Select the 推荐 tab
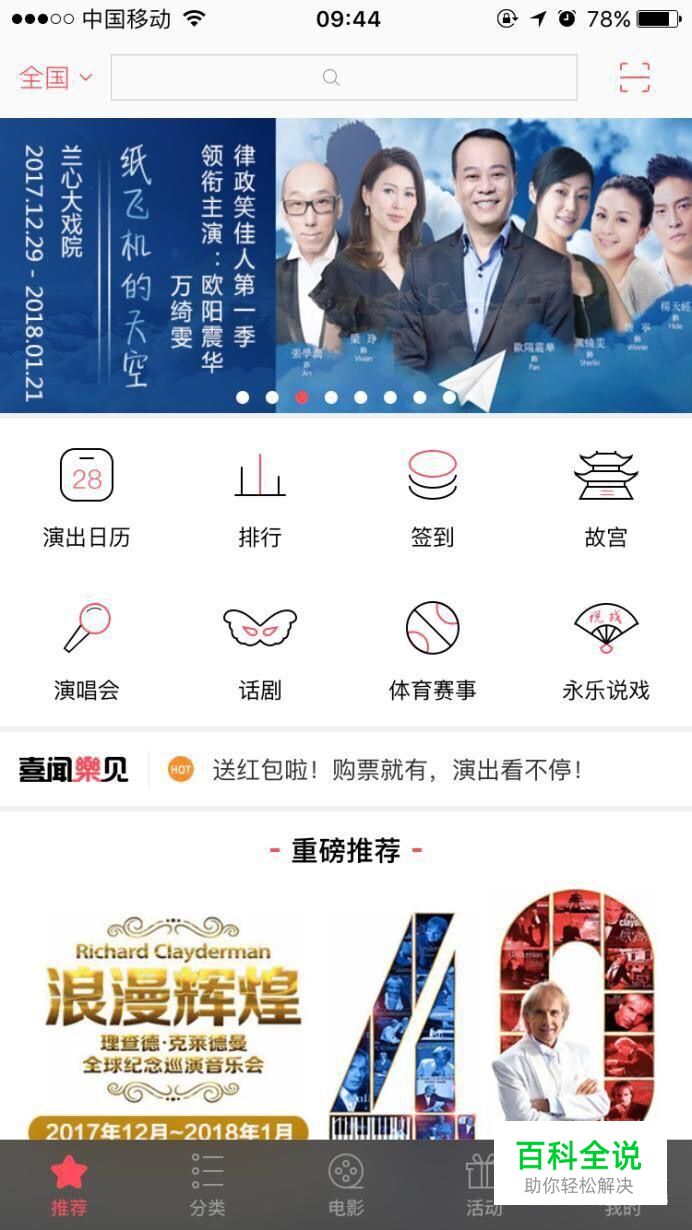Screen dimensions: 692x1230 pos(69,1184)
